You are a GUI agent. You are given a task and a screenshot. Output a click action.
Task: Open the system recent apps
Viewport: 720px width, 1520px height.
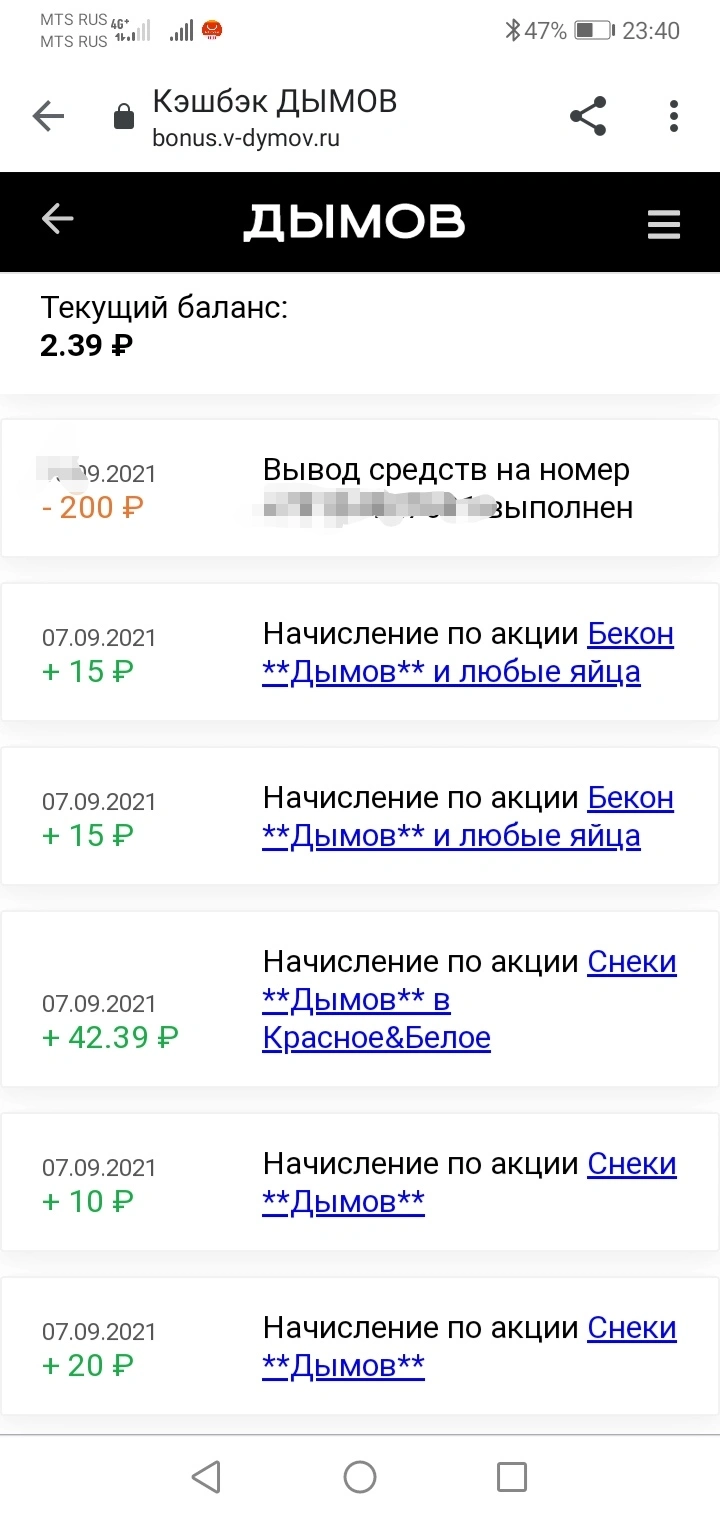(512, 1477)
